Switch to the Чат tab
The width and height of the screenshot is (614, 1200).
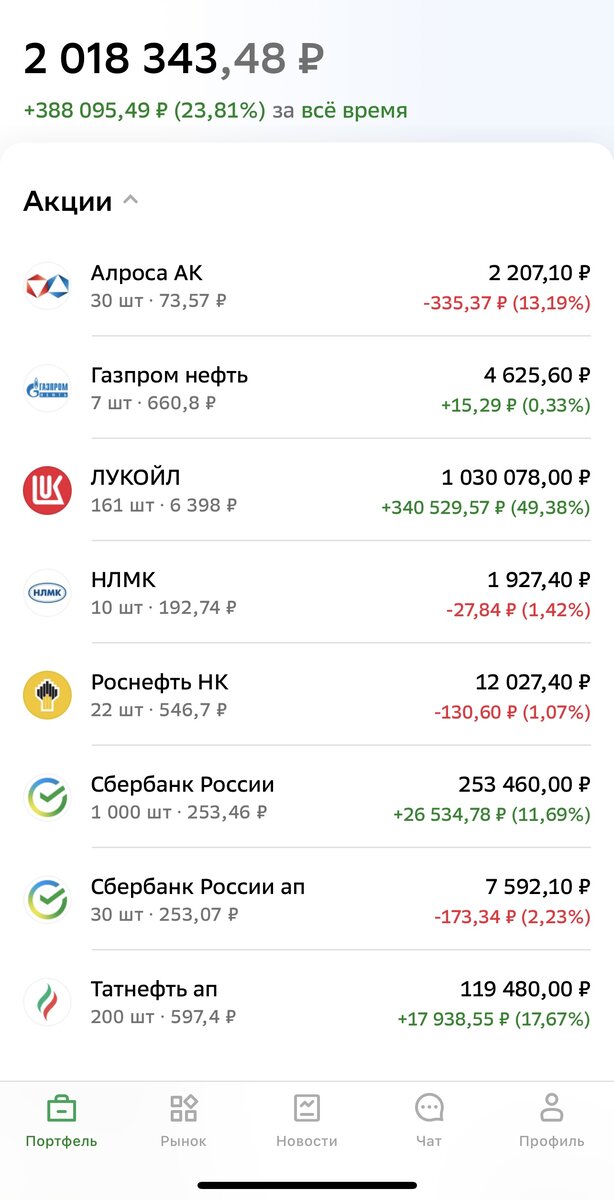[429, 1121]
